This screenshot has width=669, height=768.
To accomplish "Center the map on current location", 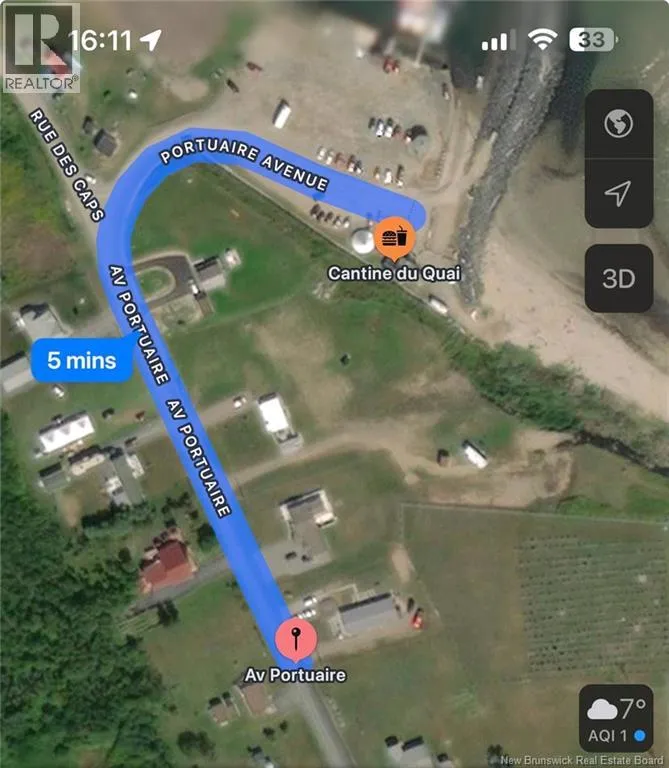I will point(619,193).
